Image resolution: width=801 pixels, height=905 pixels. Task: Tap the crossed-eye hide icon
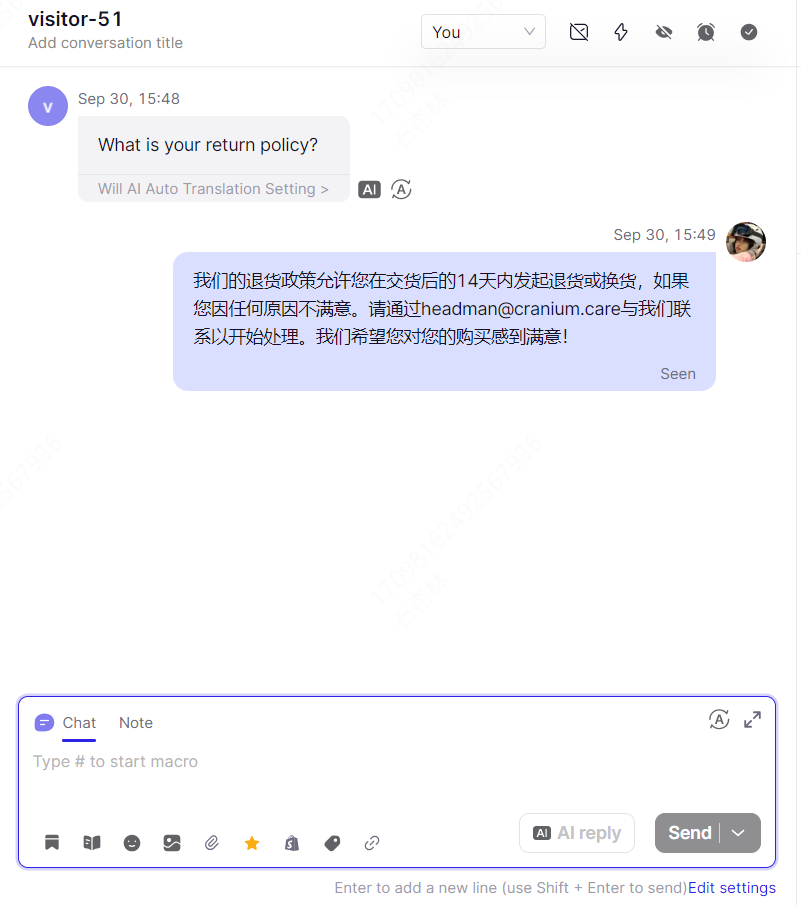click(663, 32)
